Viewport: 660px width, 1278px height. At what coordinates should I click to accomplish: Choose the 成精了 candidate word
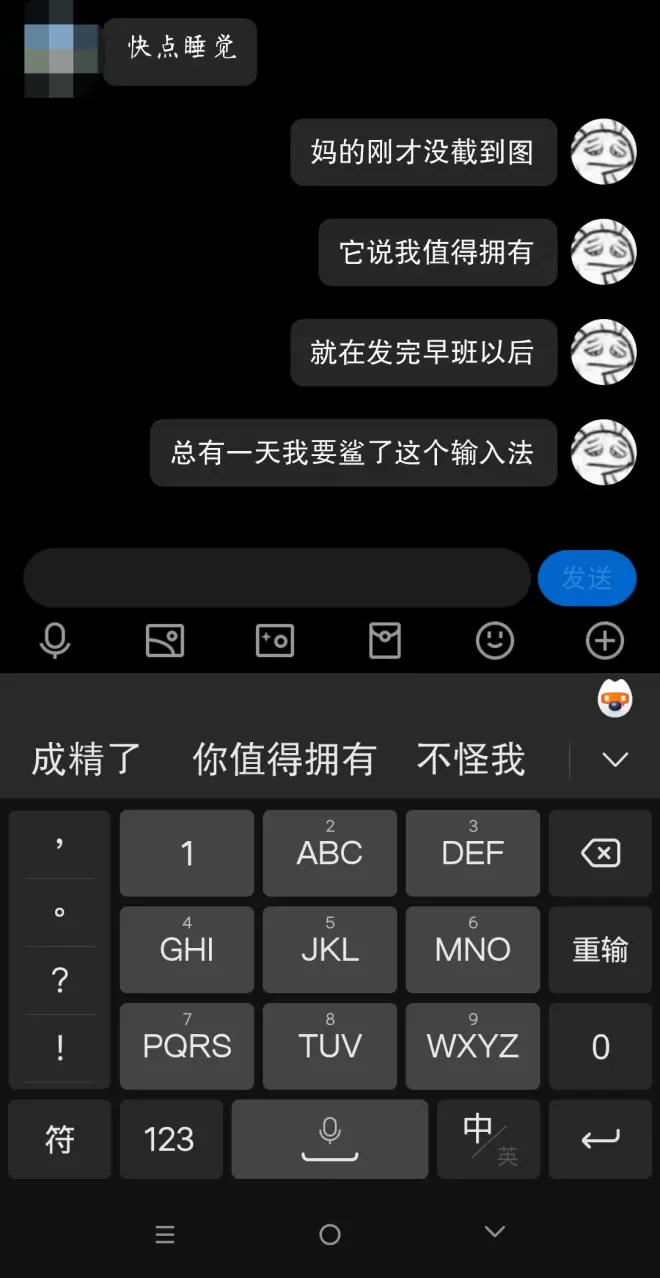[86, 759]
